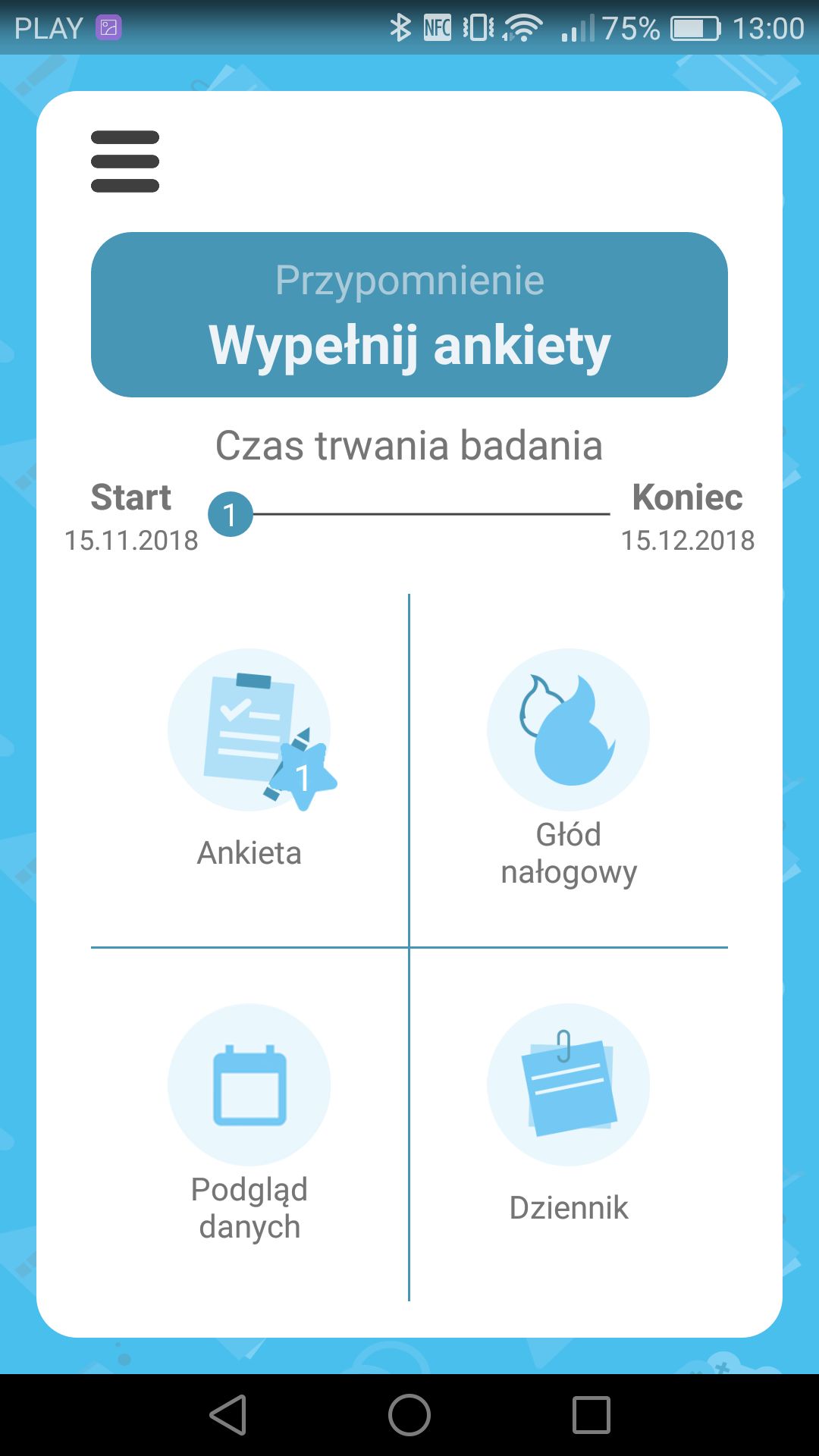Go back using system back button
The height and width of the screenshot is (1456, 819).
coord(228,1415)
